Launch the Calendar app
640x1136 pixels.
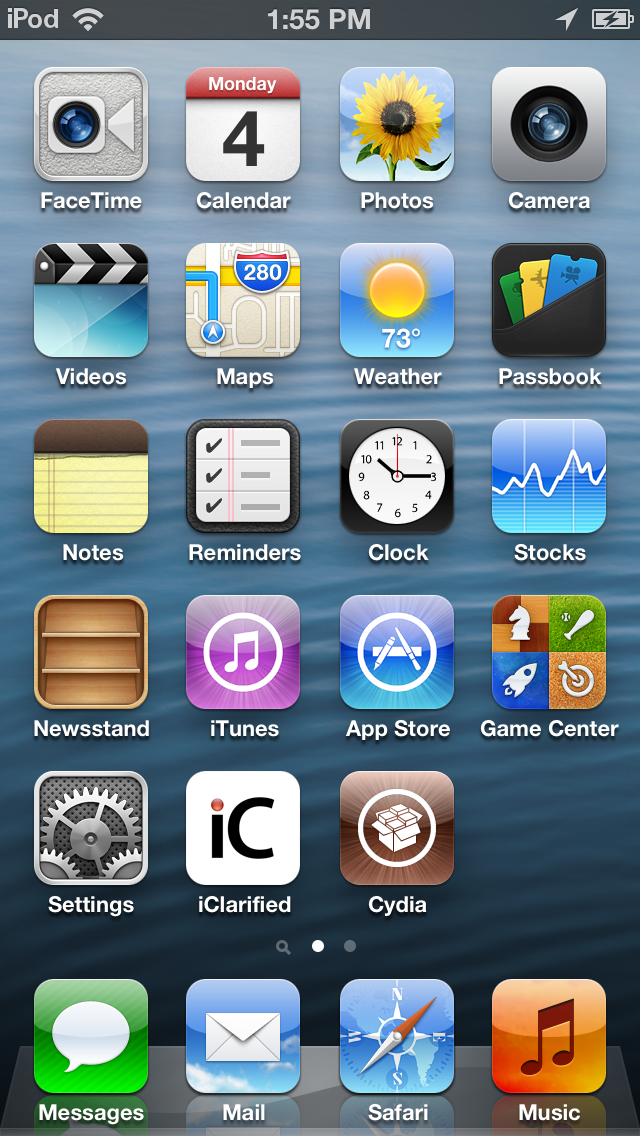tap(243, 124)
